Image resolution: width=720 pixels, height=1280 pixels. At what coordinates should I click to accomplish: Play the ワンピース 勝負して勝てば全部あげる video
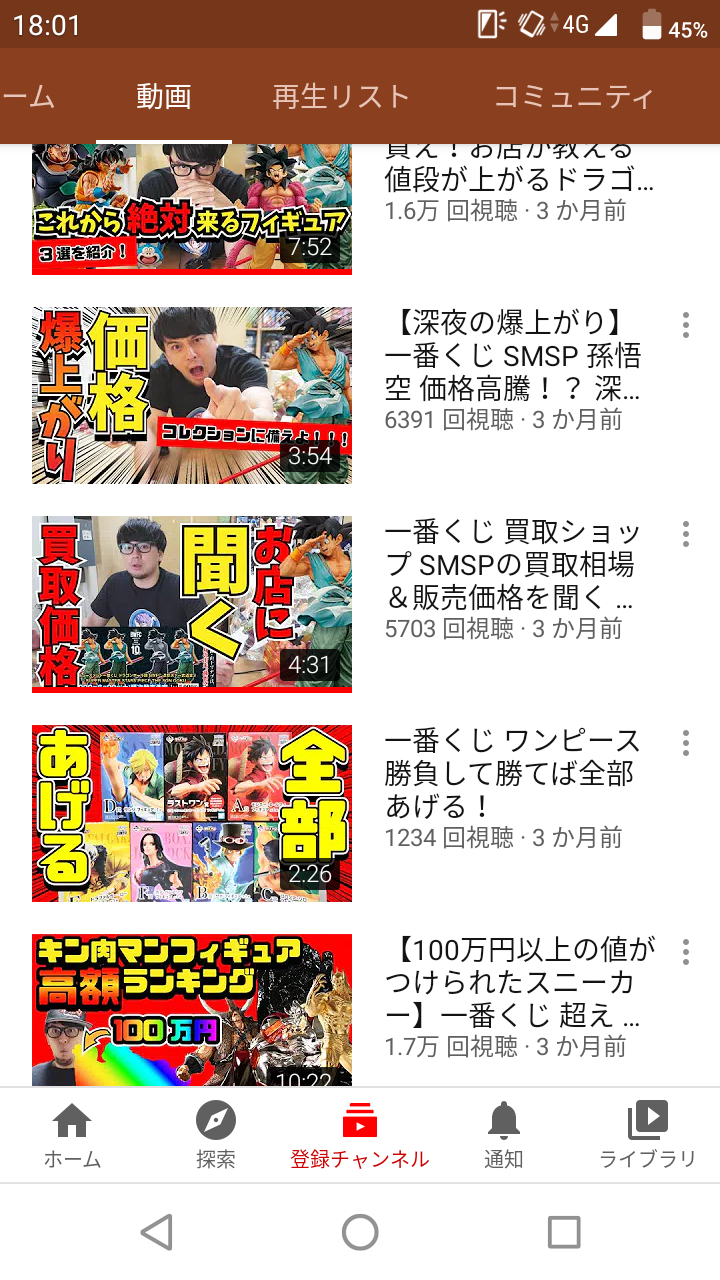click(x=192, y=813)
